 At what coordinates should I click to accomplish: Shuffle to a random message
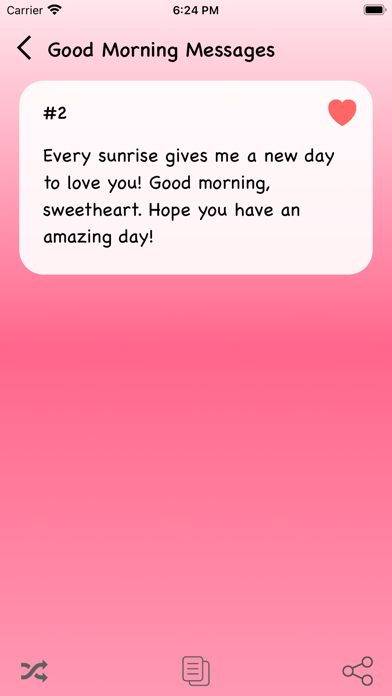[34, 671]
